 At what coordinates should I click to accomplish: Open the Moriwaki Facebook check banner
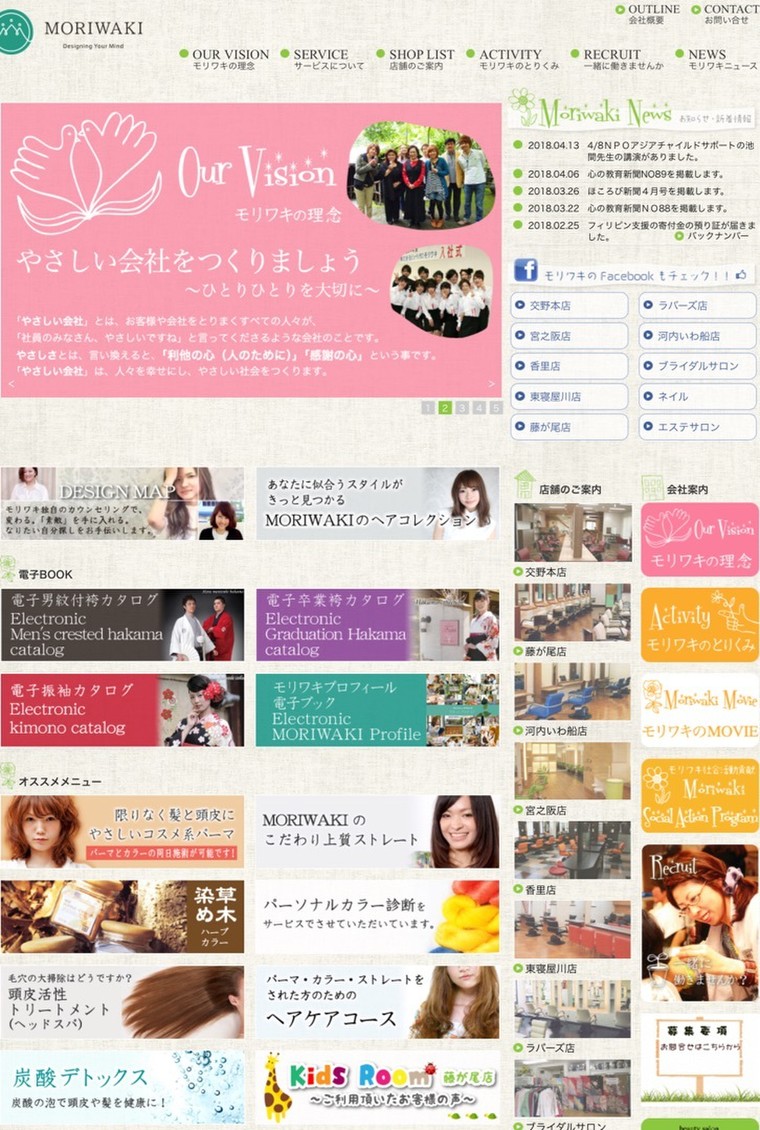634,272
